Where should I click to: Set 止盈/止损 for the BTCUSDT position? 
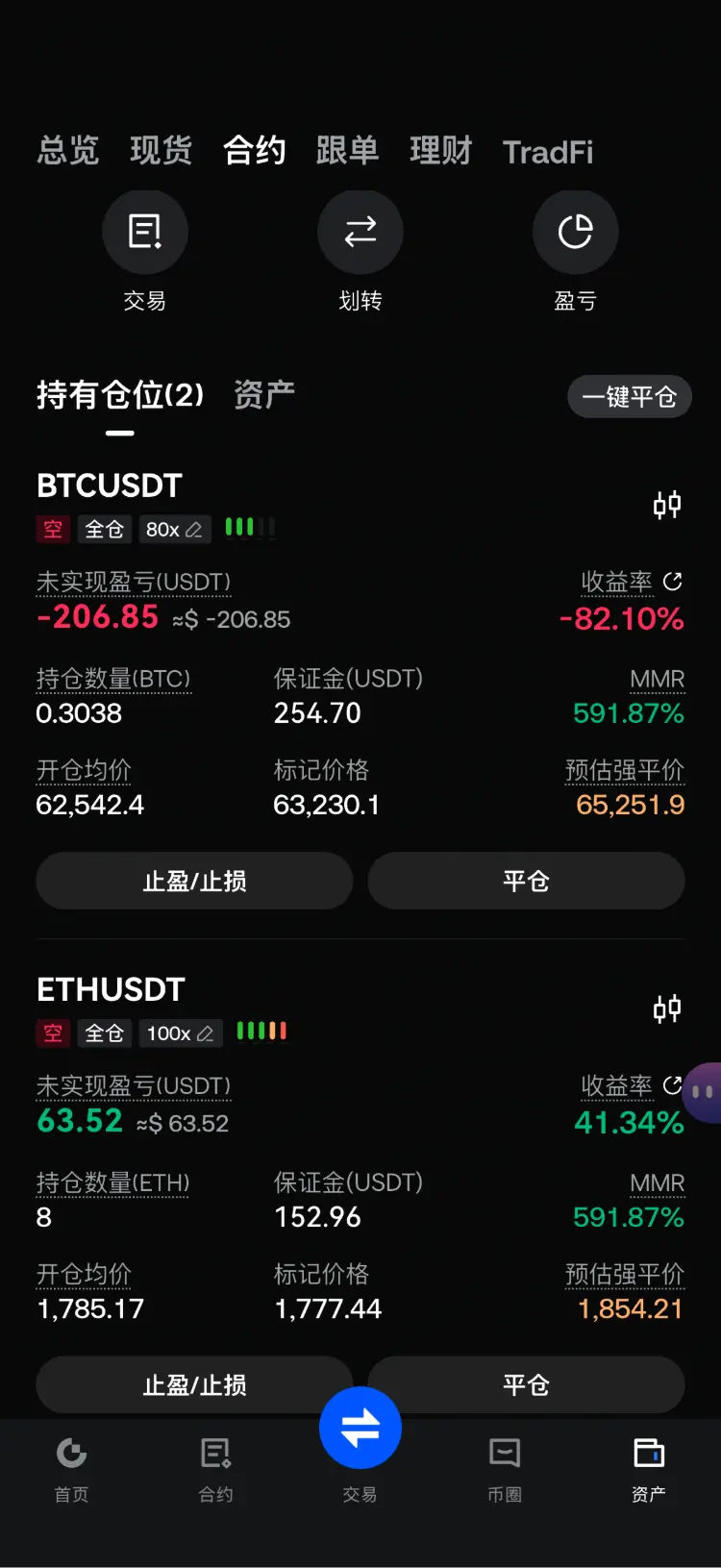pyautogui.click(x=194, y=881)
